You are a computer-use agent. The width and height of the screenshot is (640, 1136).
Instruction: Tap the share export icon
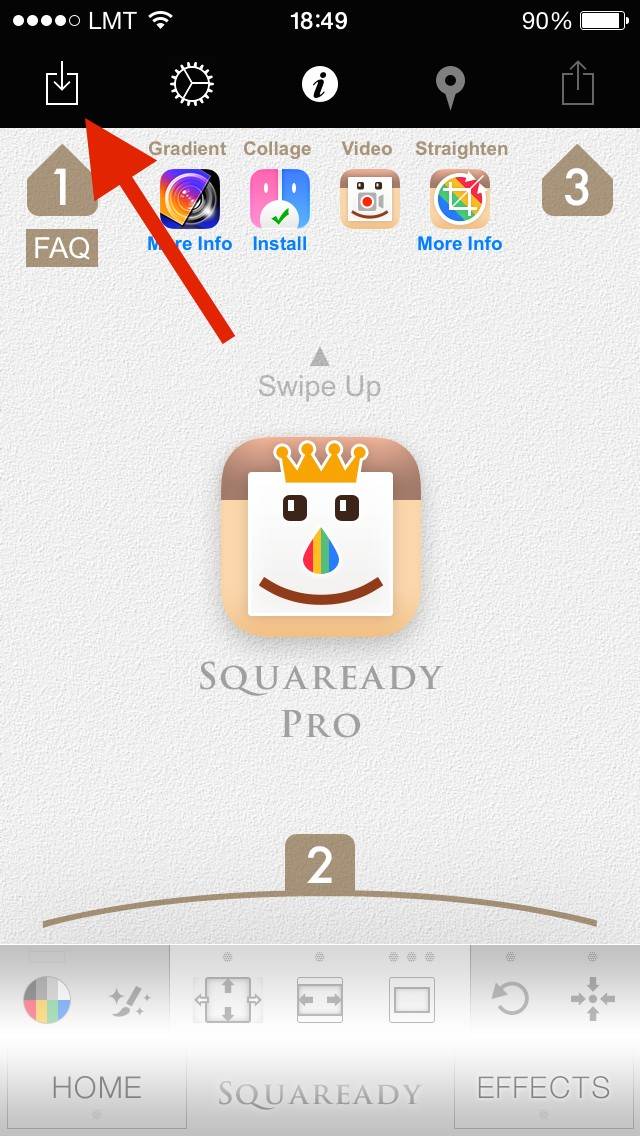click(x=578, y=84)
